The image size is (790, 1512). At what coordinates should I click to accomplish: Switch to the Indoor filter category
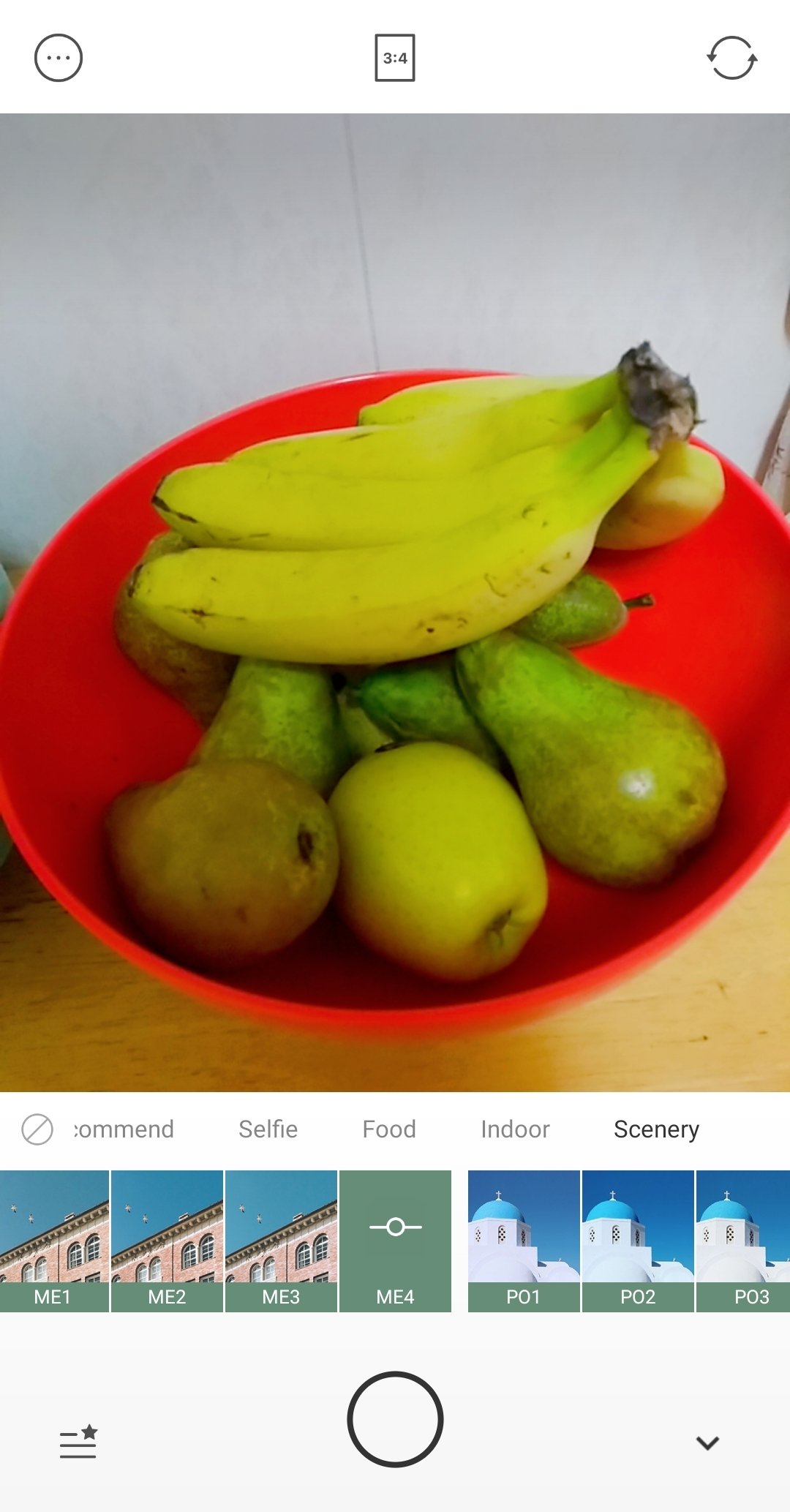tap(515, 1129)
